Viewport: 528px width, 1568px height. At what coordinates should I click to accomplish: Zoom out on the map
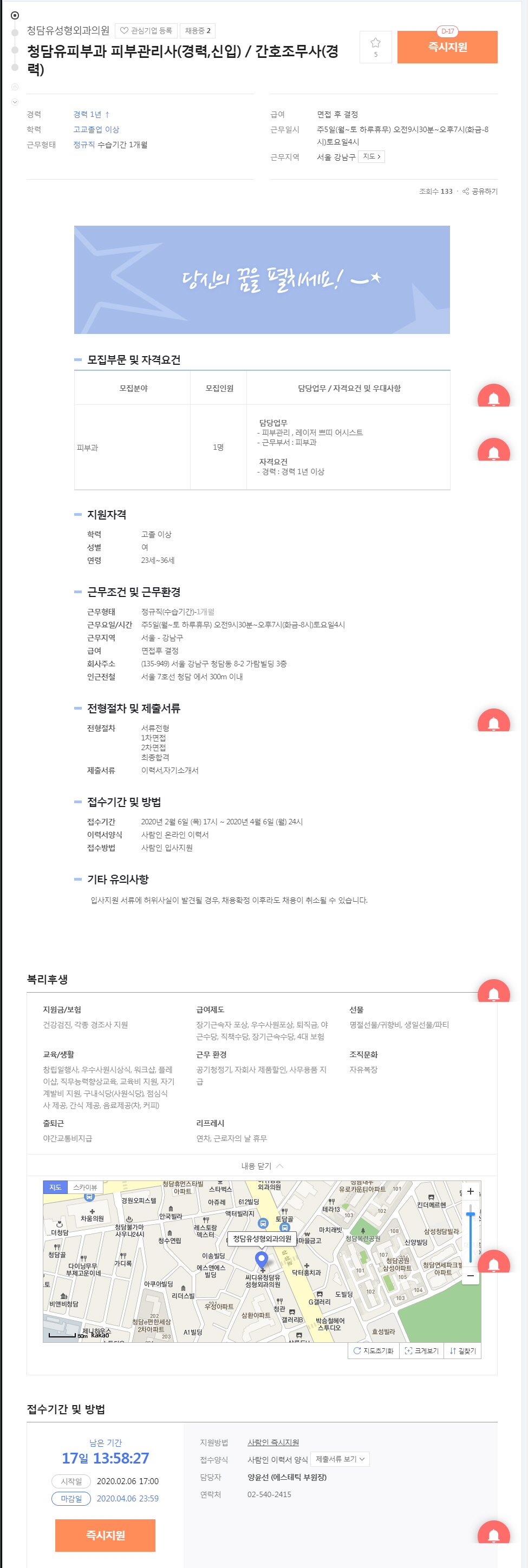pyautogui.click(x=470, y=1275)
